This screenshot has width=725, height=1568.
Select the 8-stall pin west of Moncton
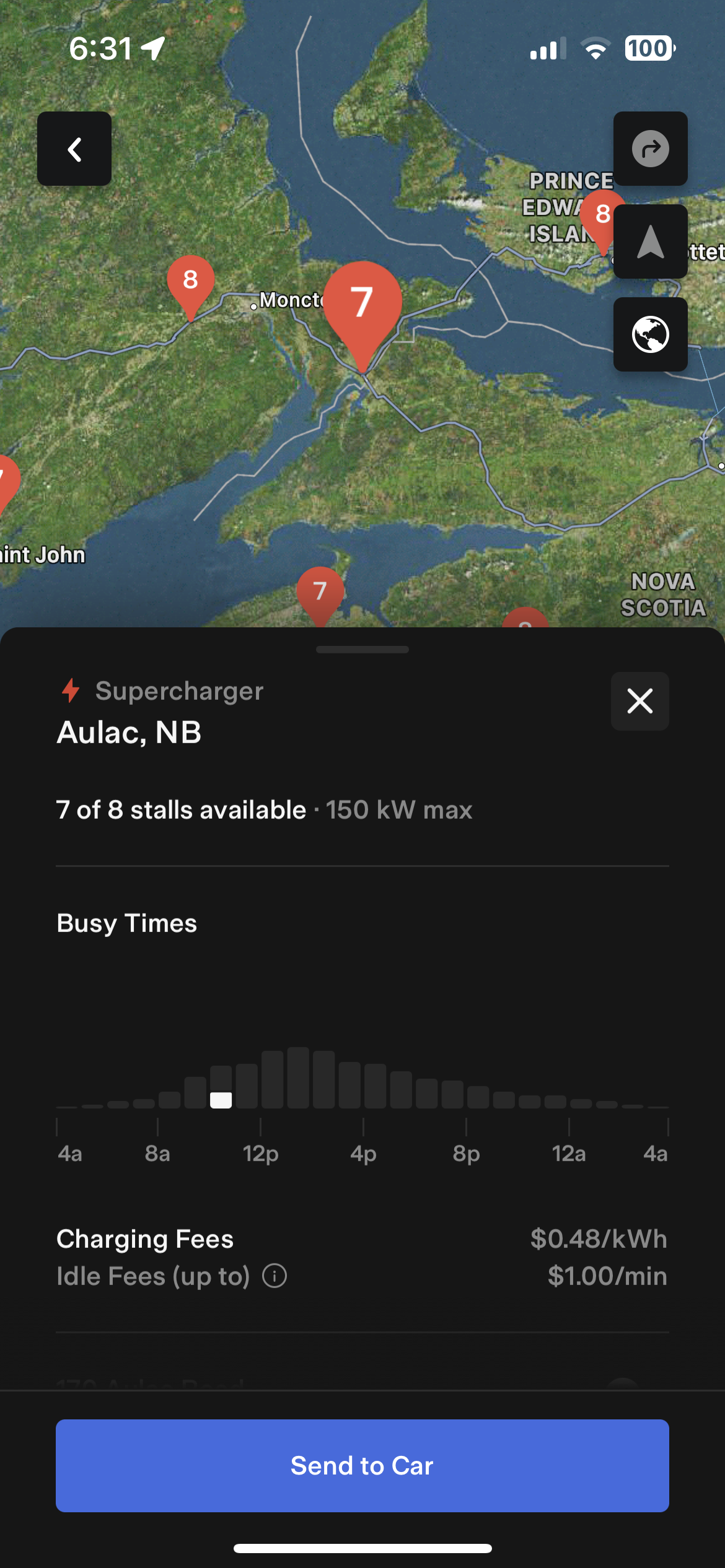[190, 282]
